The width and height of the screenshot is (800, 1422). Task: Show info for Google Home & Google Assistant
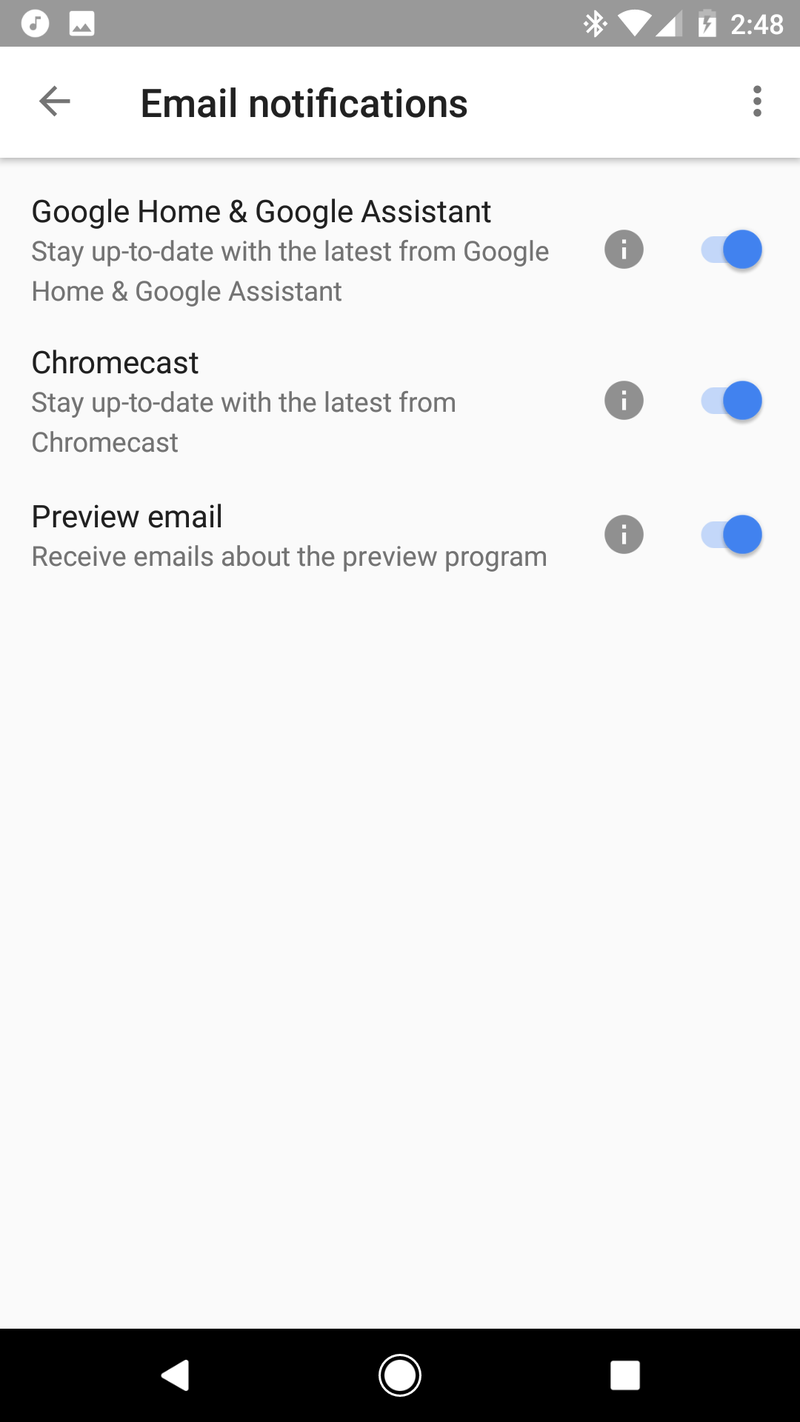[624, 249]
